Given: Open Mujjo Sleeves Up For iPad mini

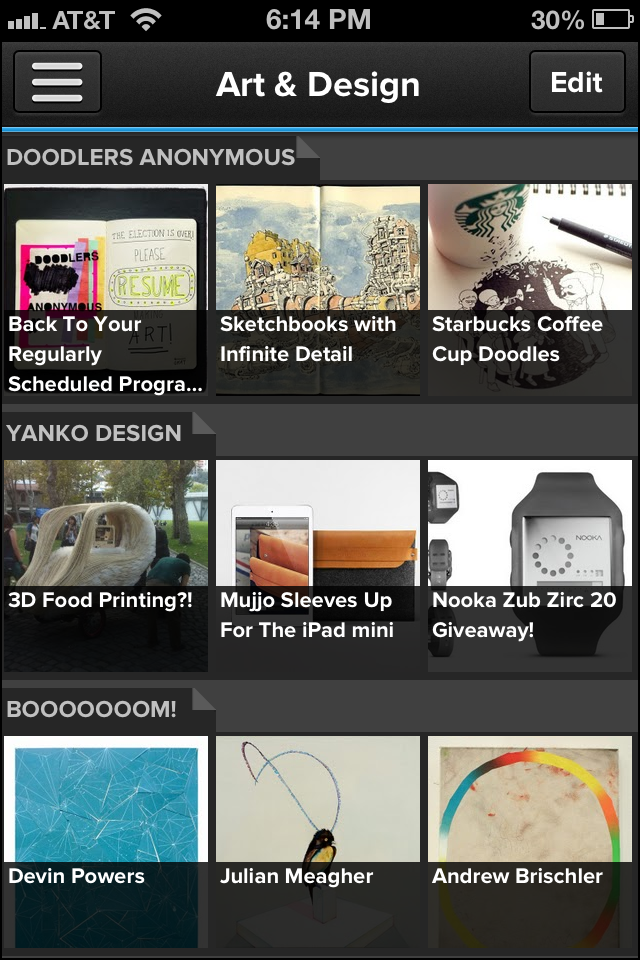Looking at the screenshot, I should tap(318, 565).
